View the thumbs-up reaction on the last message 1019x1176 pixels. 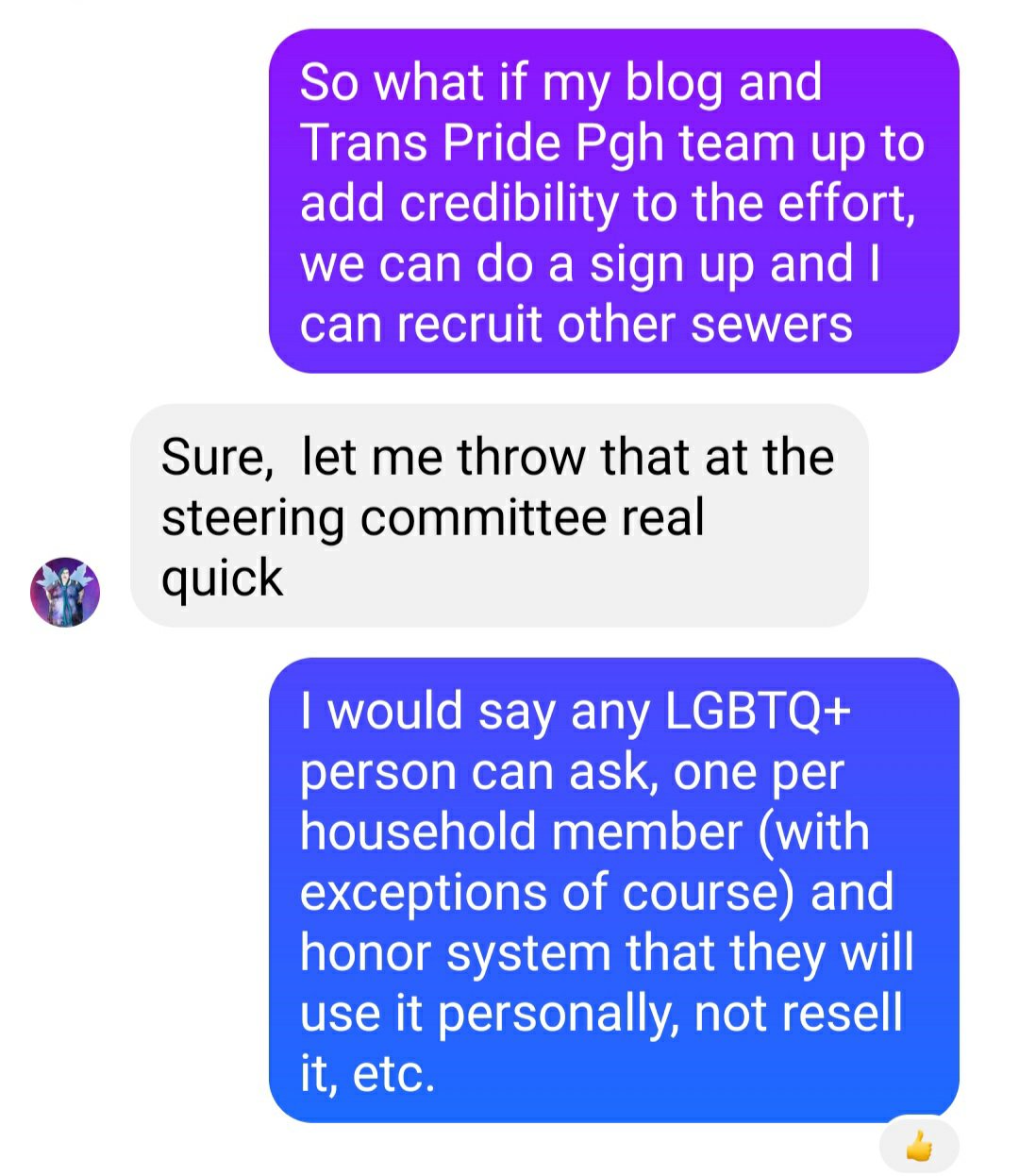tap(918, 1147)
